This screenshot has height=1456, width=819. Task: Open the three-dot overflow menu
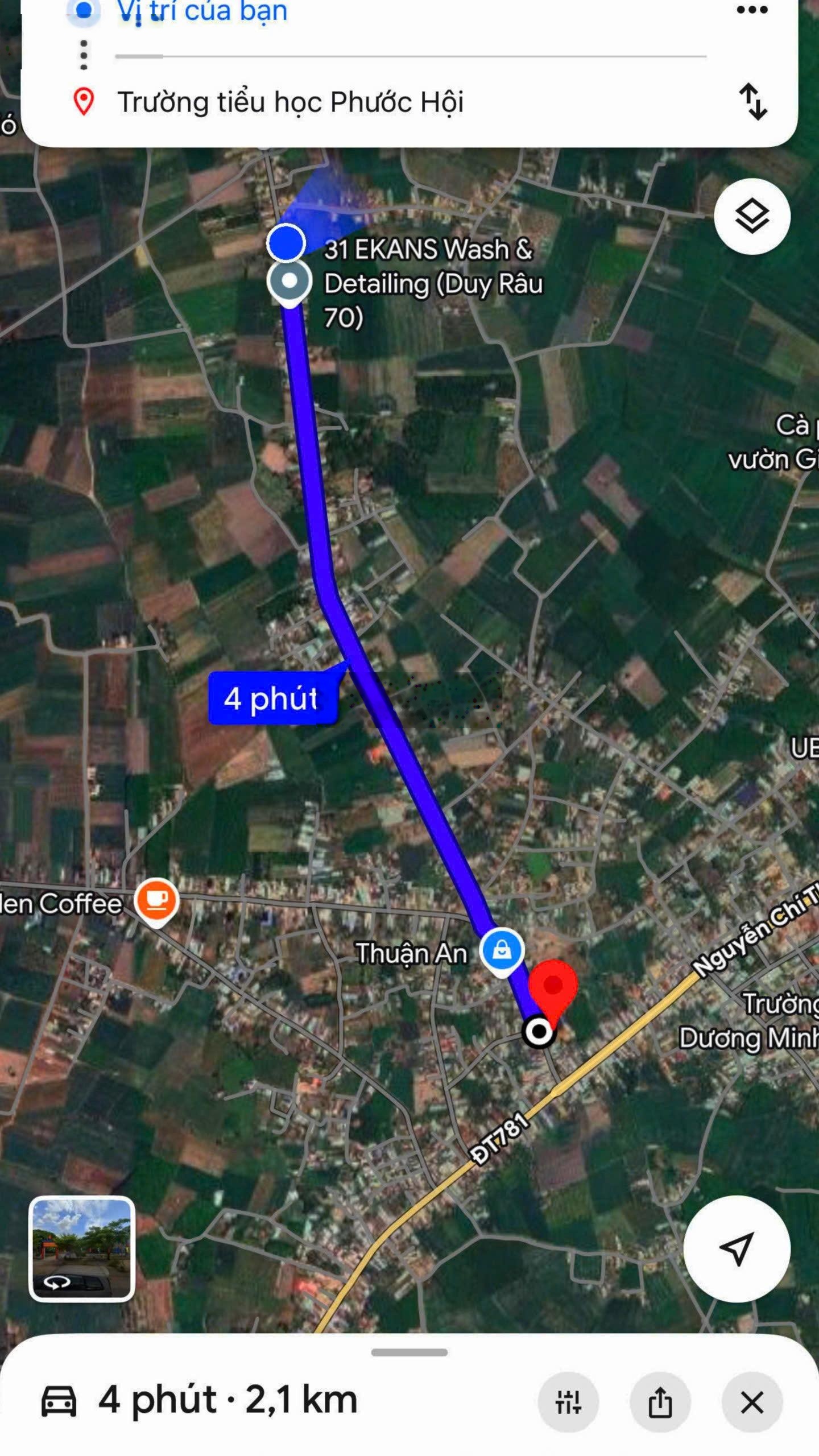(752, 10)
